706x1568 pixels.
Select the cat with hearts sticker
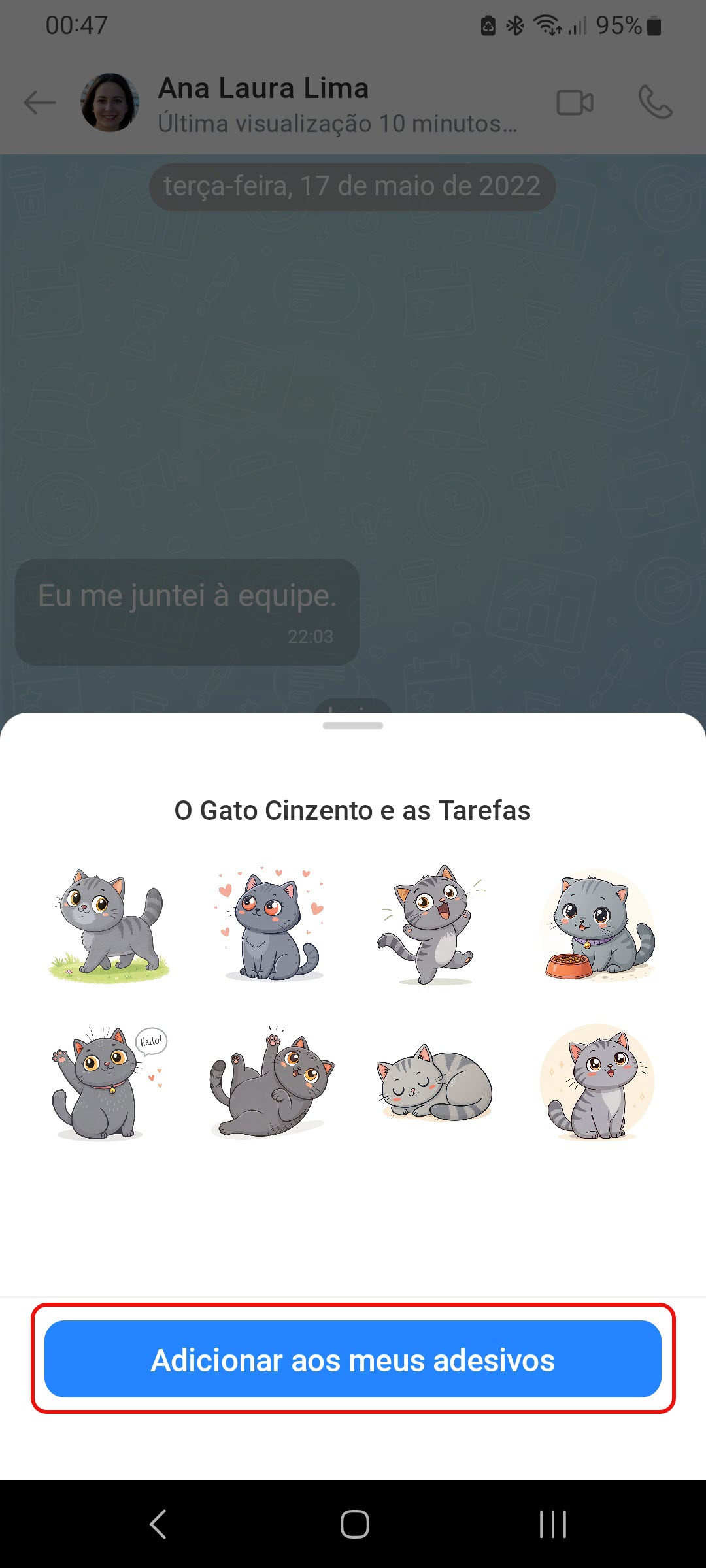271,925
